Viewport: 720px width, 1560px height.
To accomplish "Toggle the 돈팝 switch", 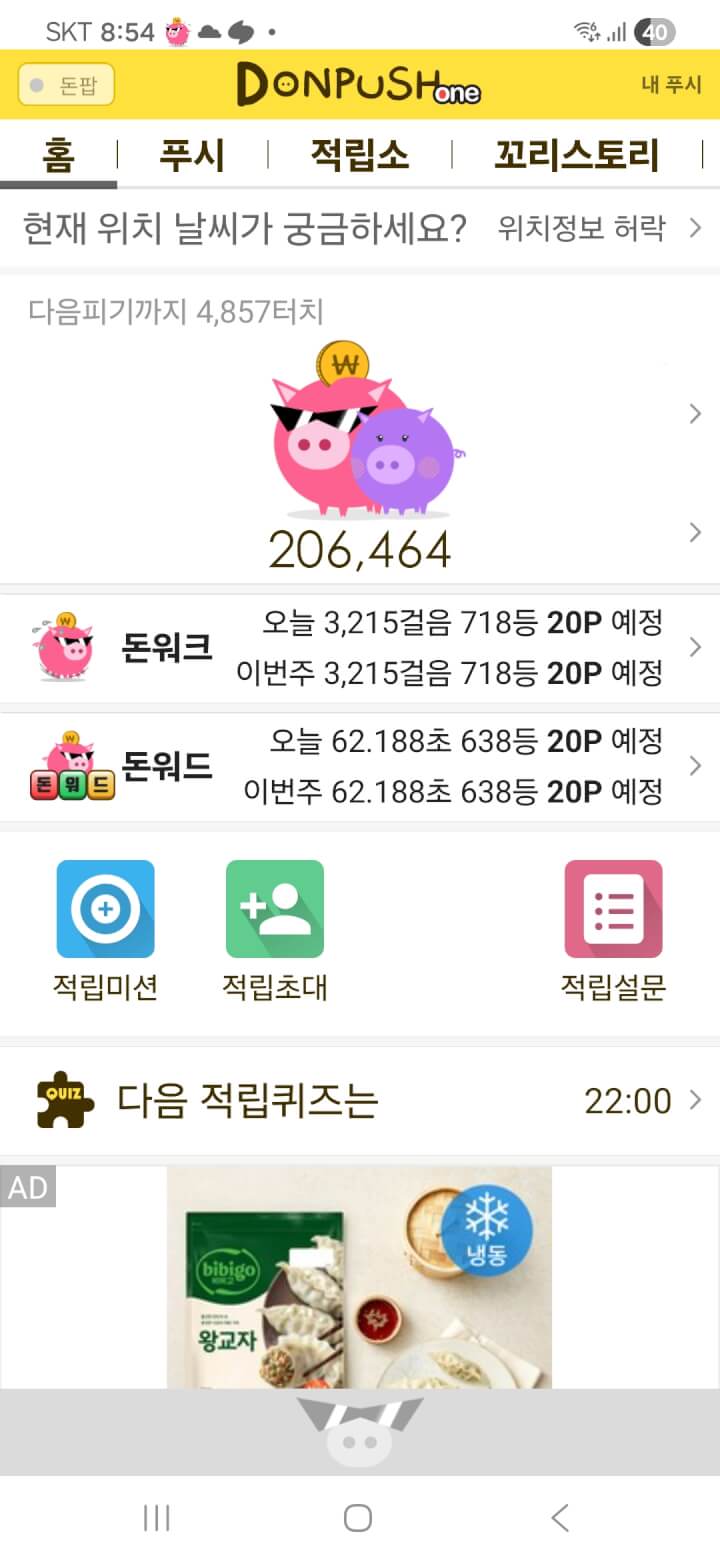I will (66, 85).
